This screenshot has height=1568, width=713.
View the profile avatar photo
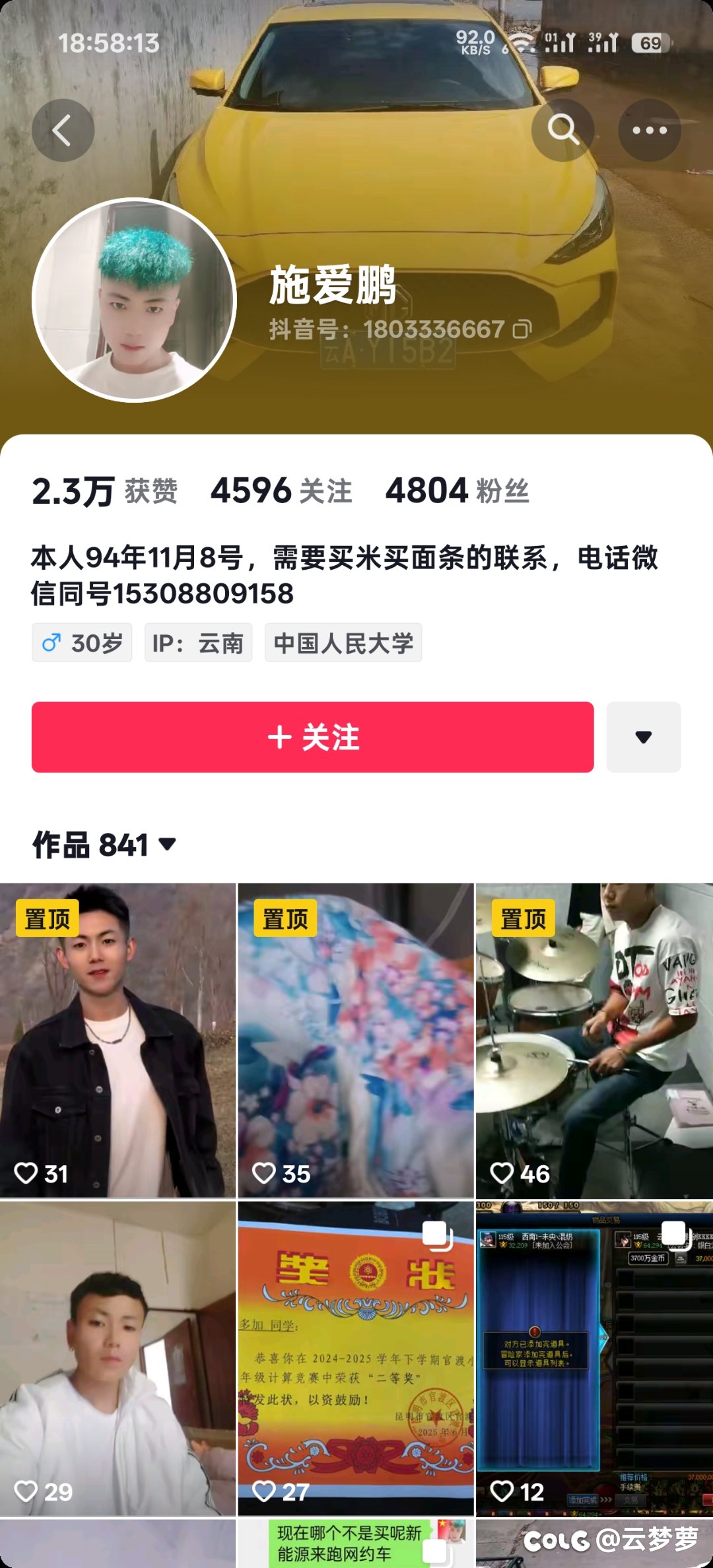pos(134,300)
